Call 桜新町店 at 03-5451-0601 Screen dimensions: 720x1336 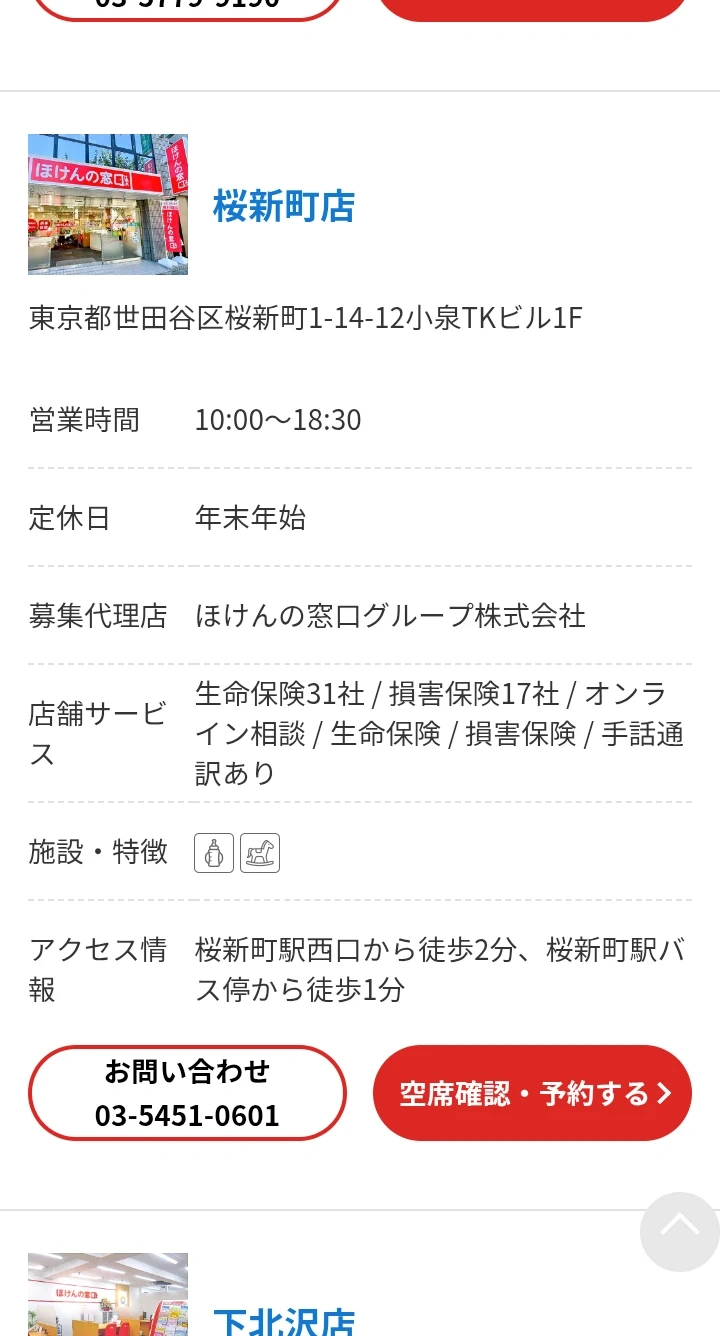coord(187,1093)
